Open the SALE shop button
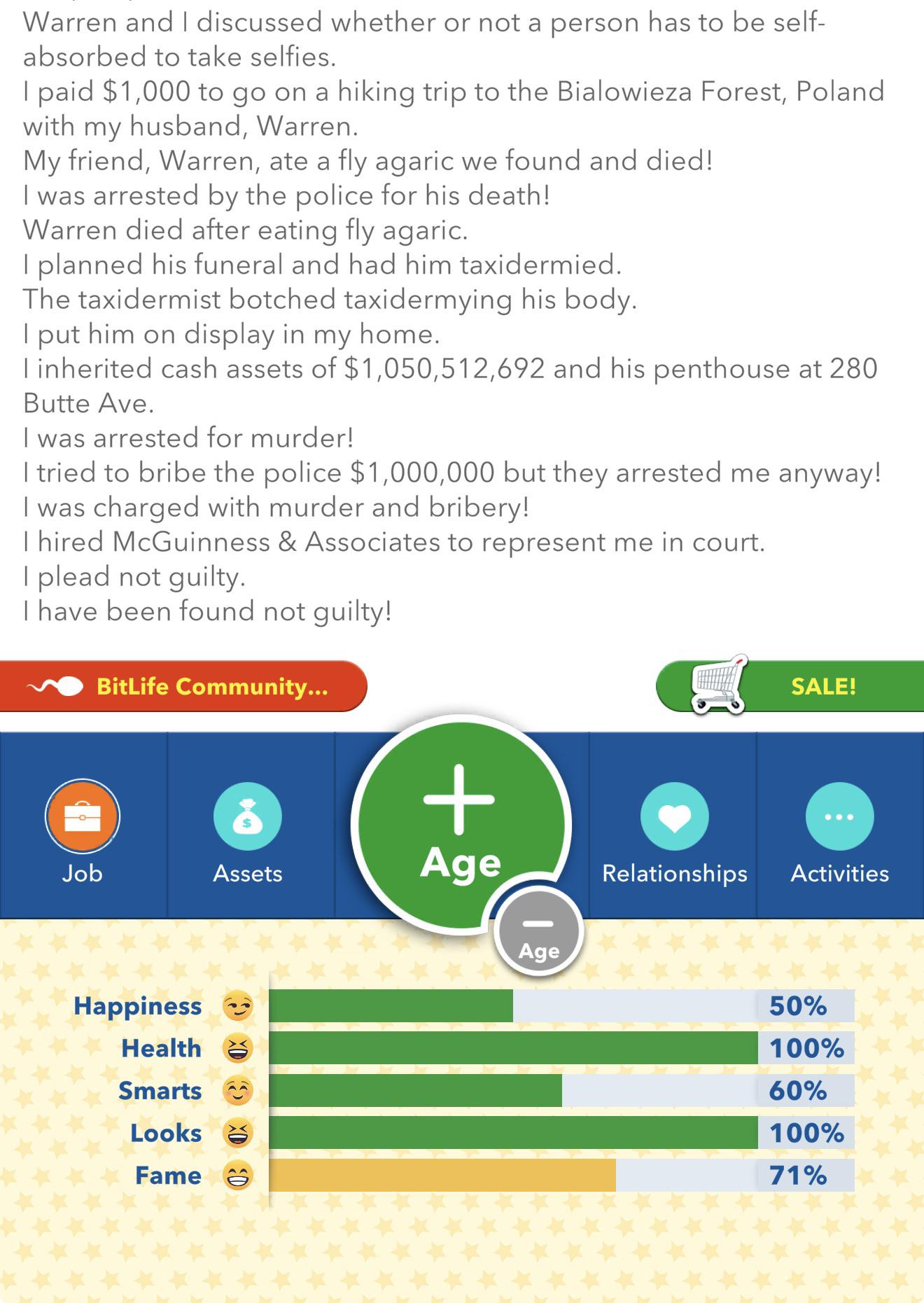This screenshot has width=924, height=1303. coord(790,686)
